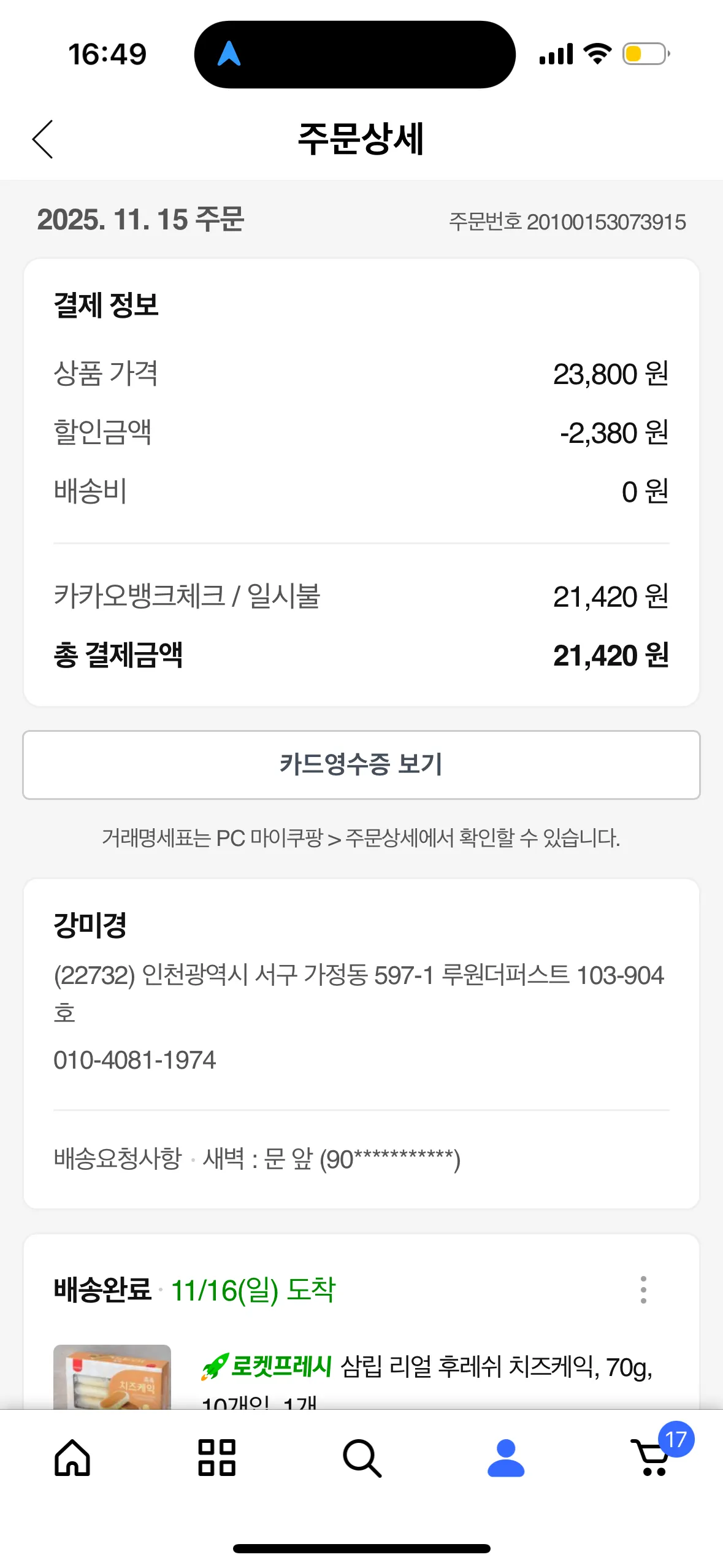Image resolution: width=723 pixels, height=1568 pixels.
Task: Tap the 카드영수증 보기 button
Action: tap(361, 764)
